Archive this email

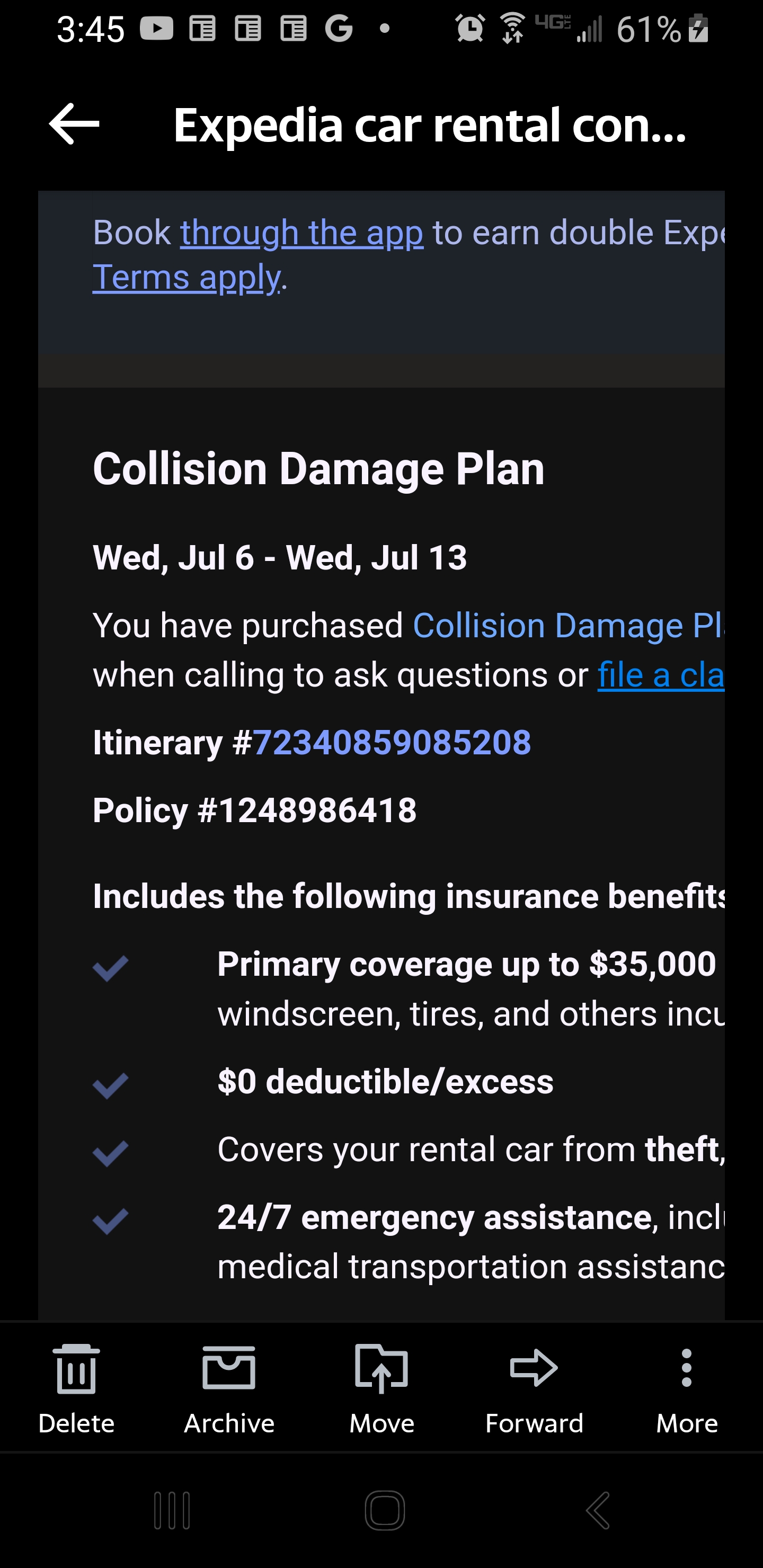(x=228, y=1388)
